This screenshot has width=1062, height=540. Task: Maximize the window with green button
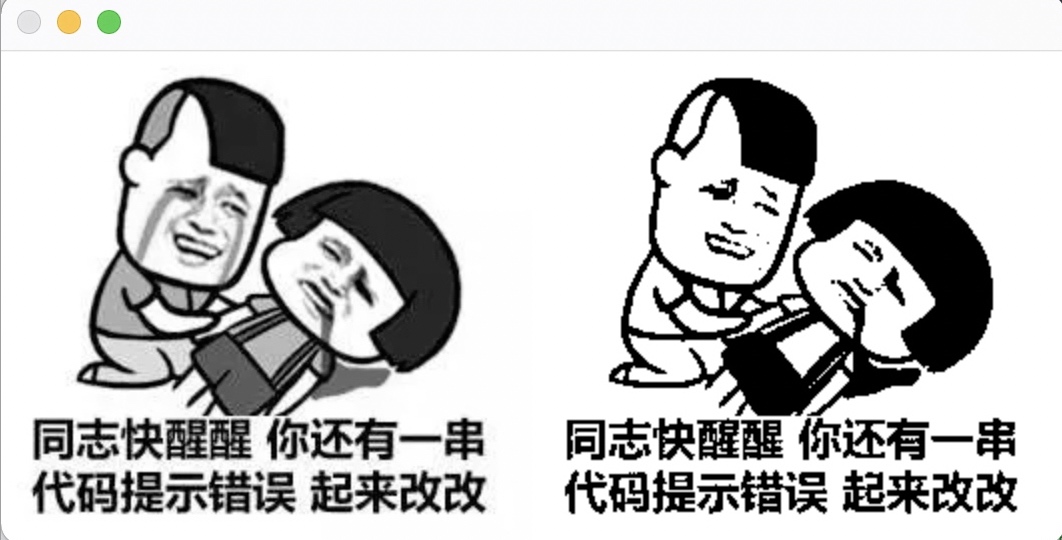pyautogui.click(x=109, y=22)
